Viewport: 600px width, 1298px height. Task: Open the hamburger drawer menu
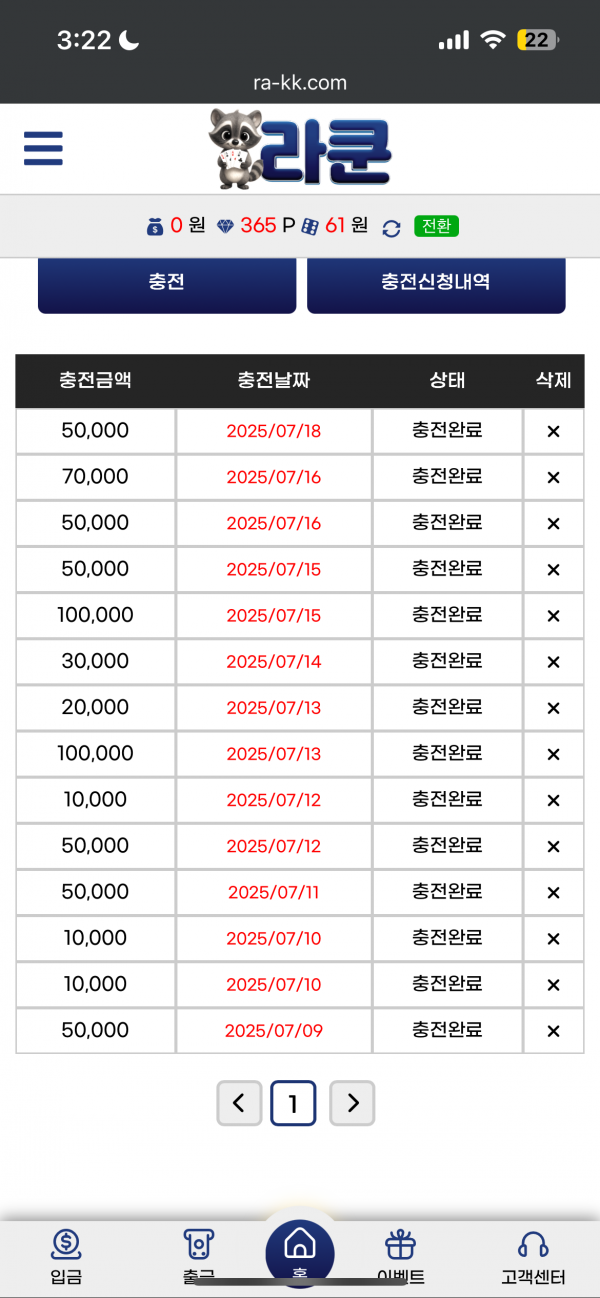click(43, 149)
